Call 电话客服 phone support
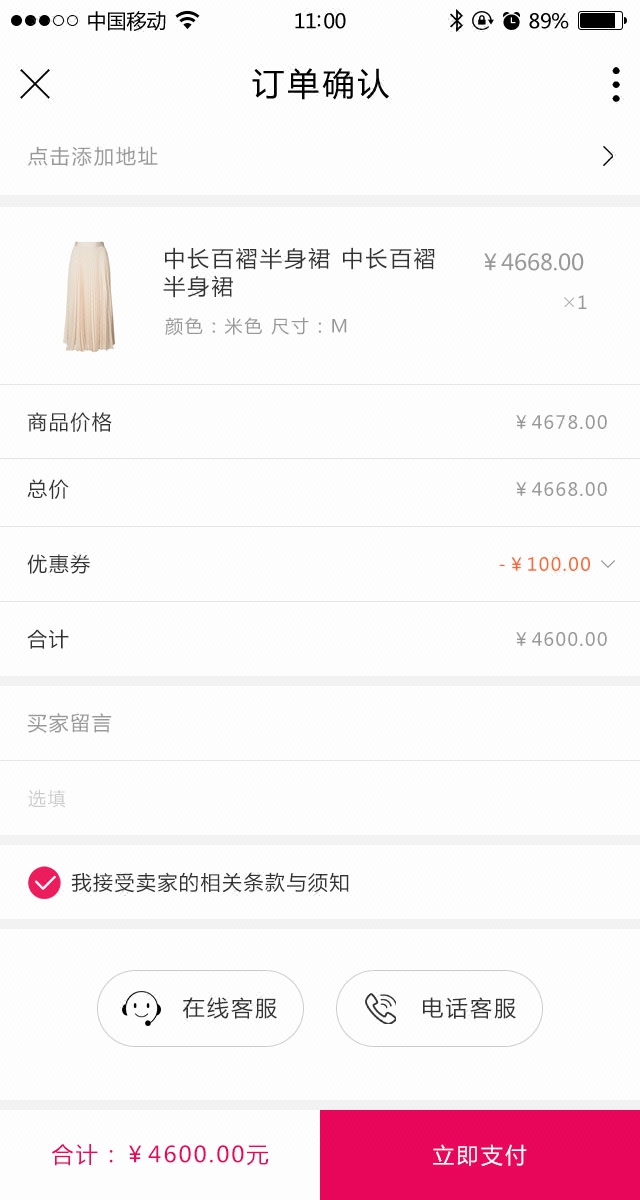The height and width of the screenshot is (1200, 640). pyautogui.click(x=439, y=1008)
